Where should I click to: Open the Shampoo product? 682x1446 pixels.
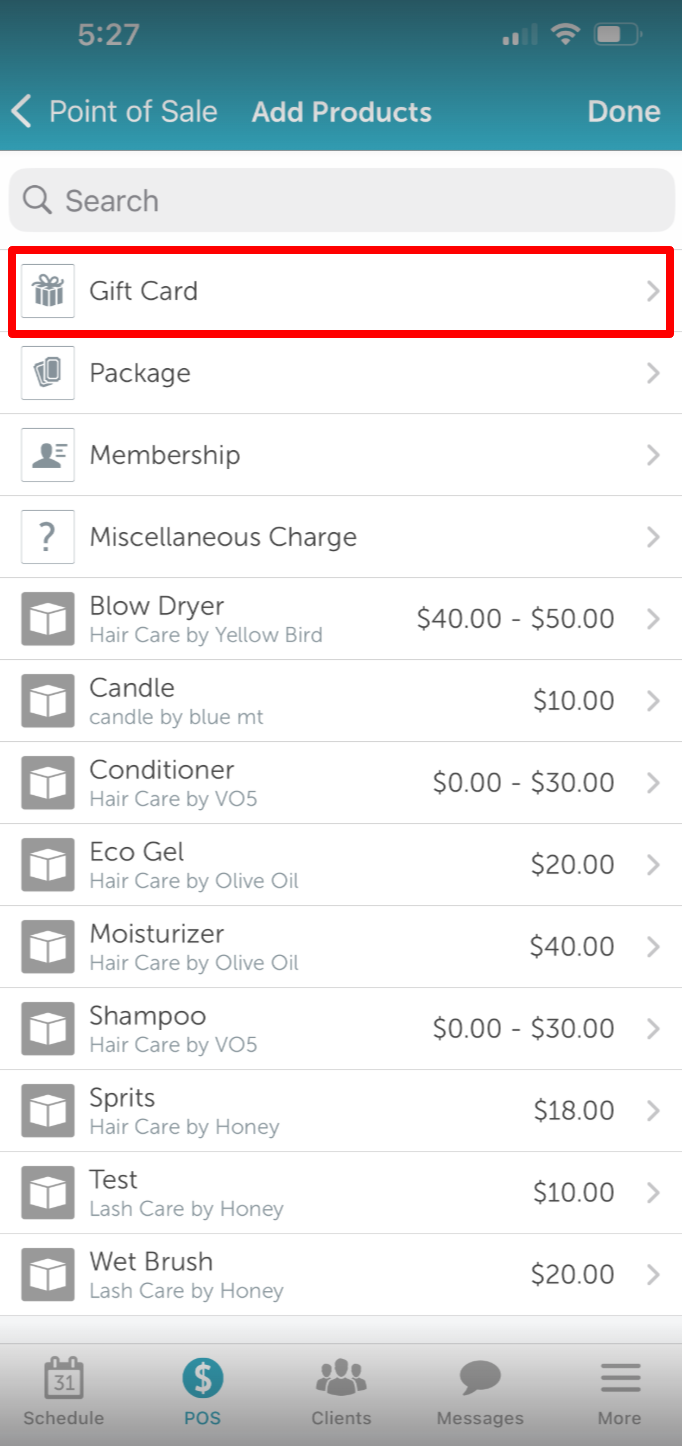pos(341,1029)
